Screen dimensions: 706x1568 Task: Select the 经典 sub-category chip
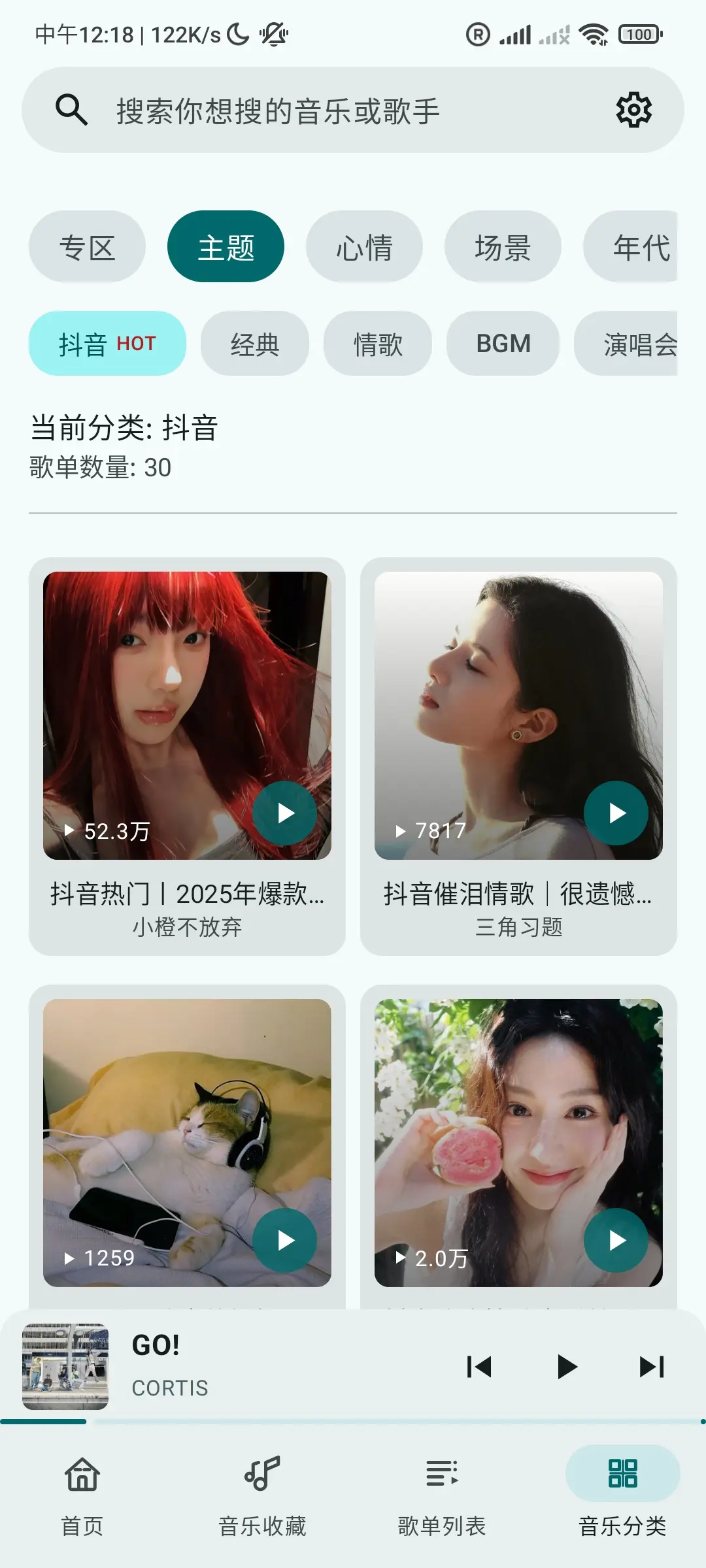click(x=254, y=344)
